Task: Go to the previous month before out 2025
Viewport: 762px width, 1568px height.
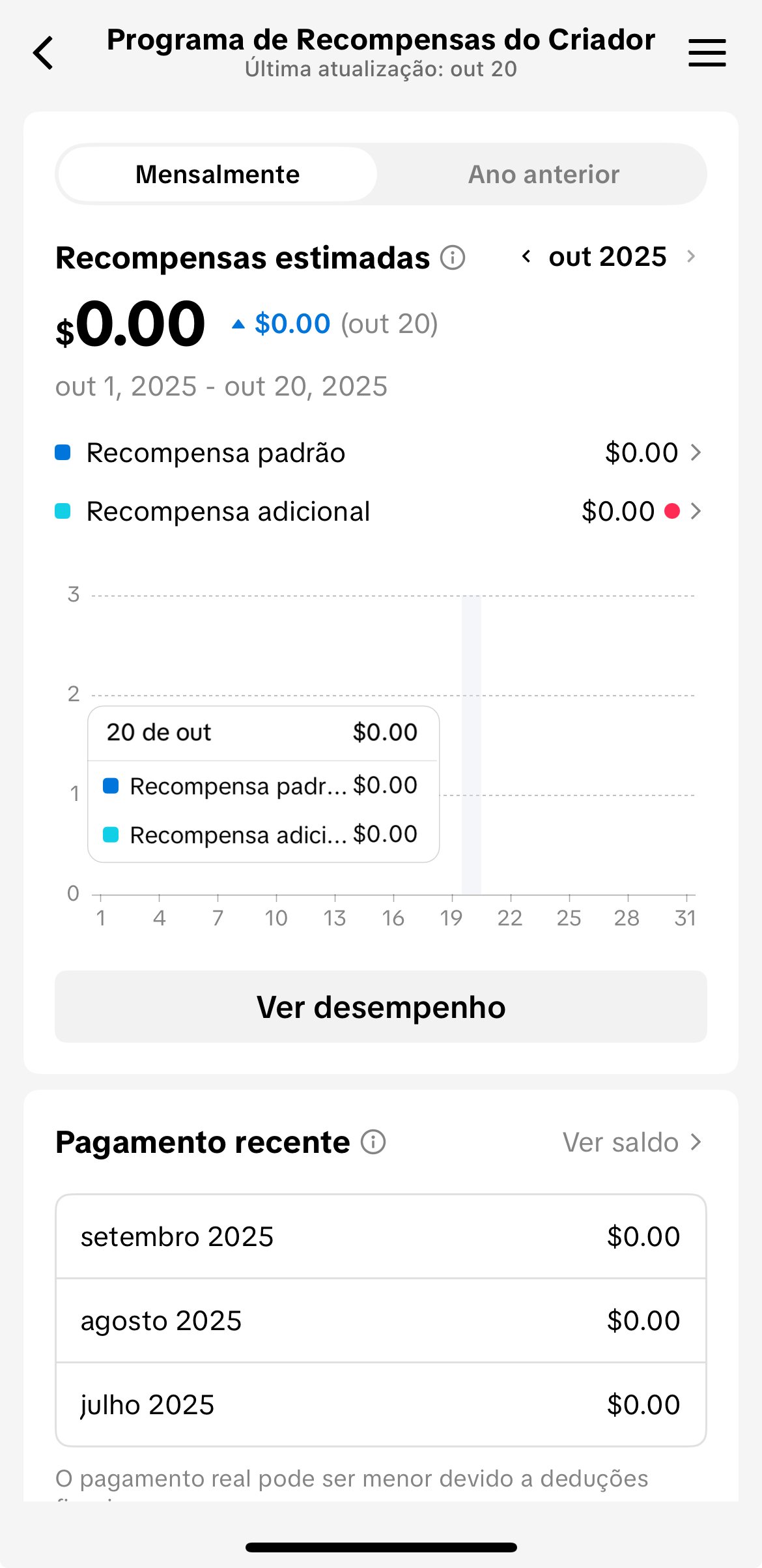Action: click(526, 257)
